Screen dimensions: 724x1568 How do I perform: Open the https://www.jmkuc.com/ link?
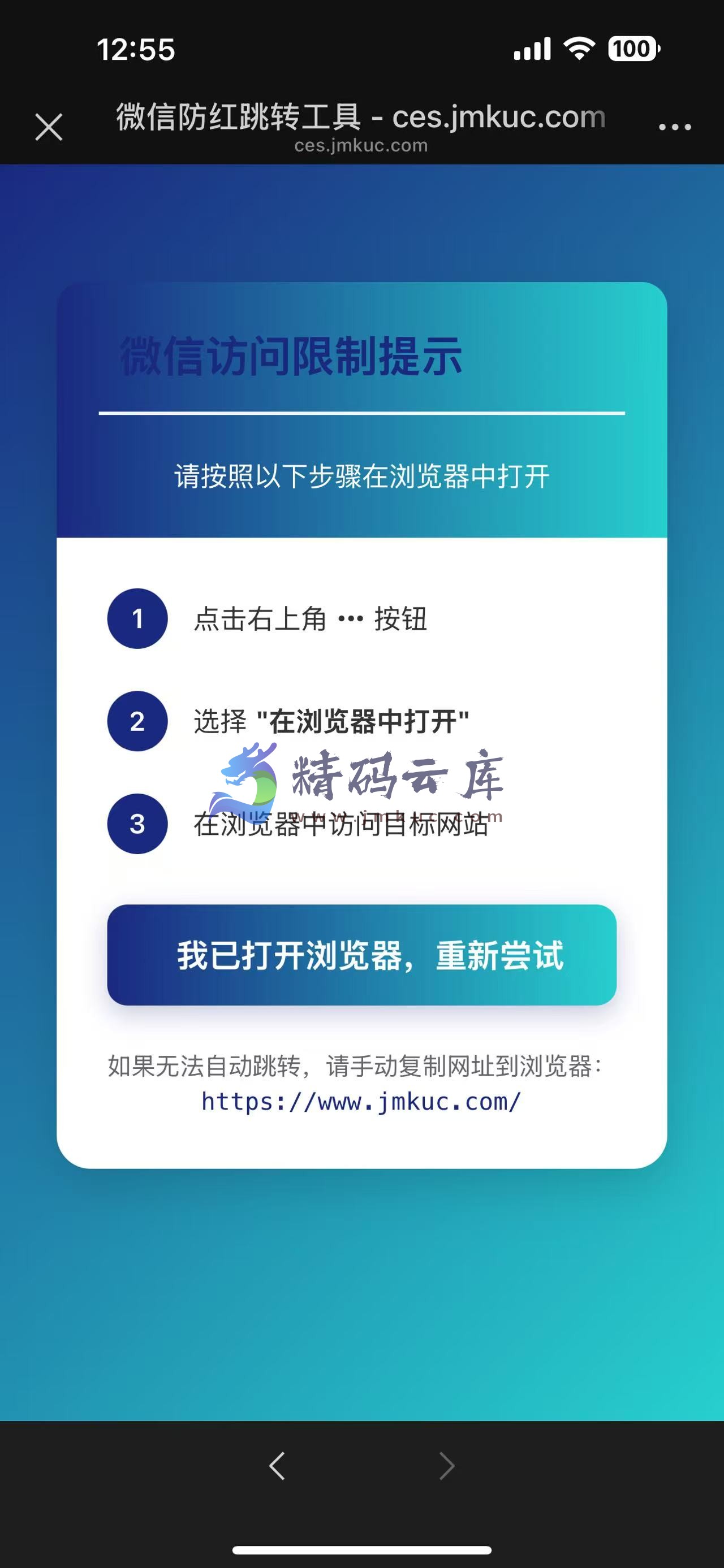361,1102
